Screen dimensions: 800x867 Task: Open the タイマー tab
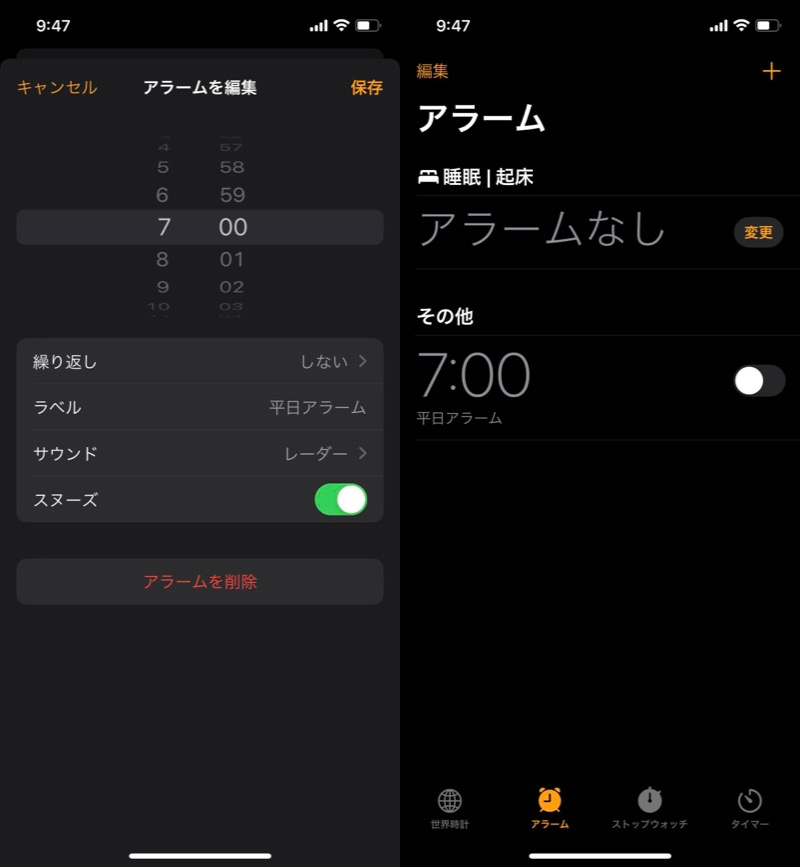click(750, 808)
